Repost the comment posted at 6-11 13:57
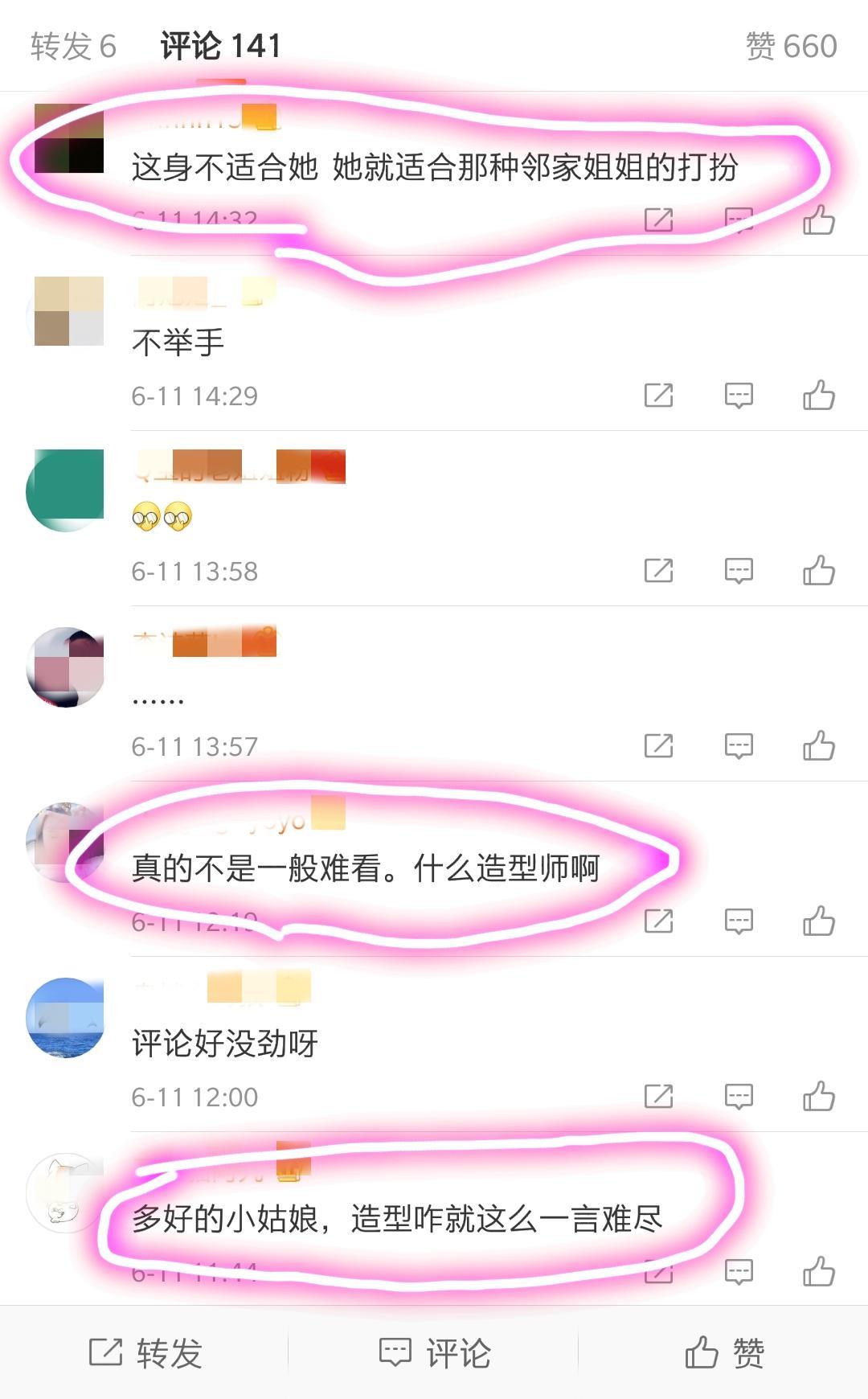The width and height of the screenshot is (868, 1399). pos(658,745)
